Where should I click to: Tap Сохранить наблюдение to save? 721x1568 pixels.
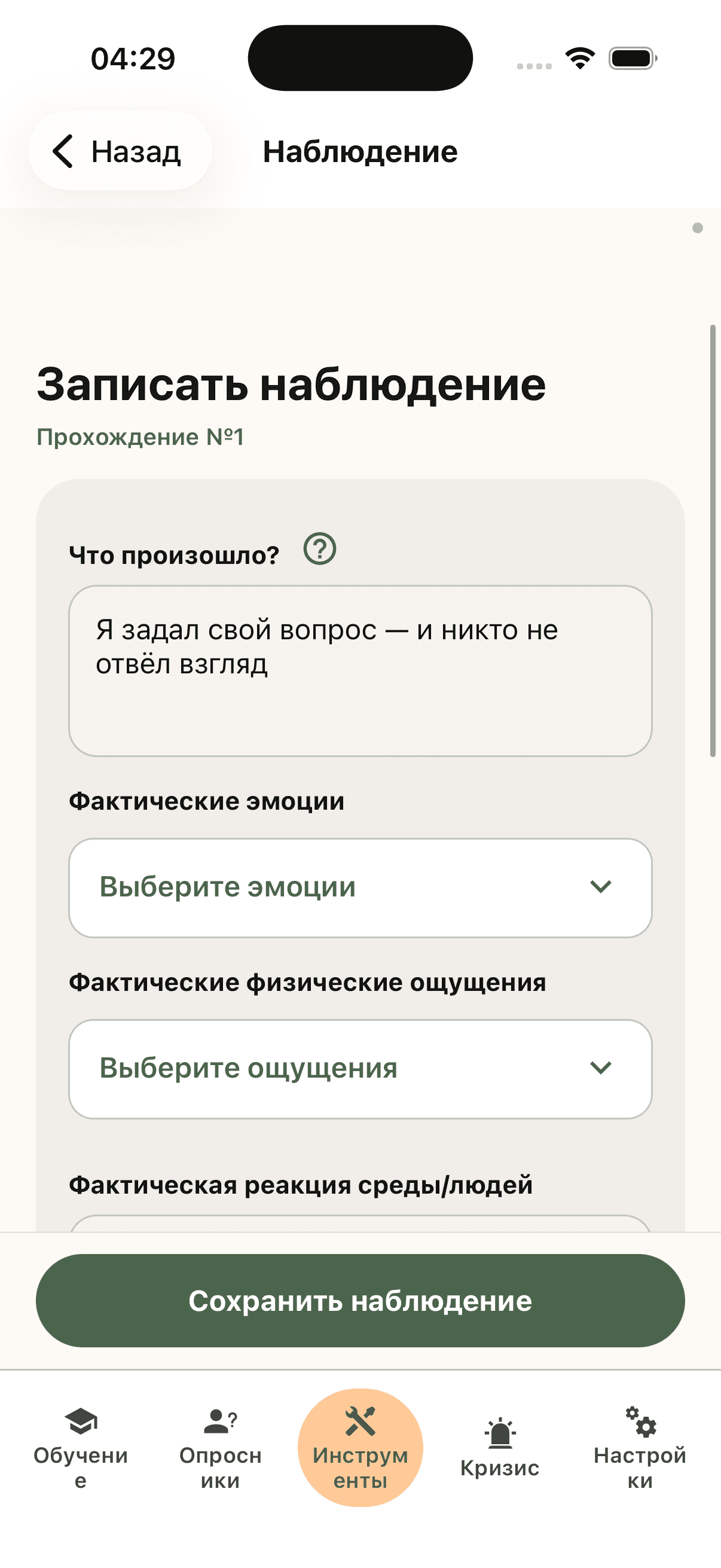tap(360, 1301)
